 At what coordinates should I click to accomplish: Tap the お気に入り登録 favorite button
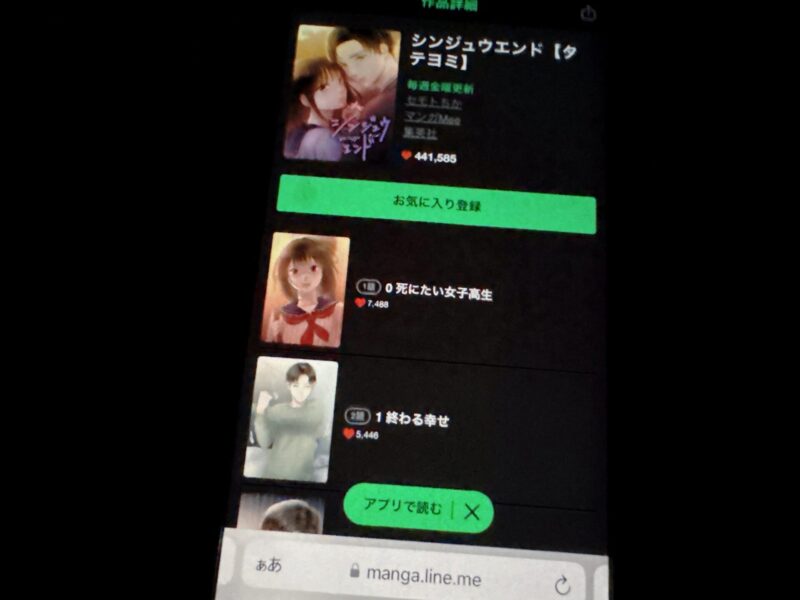pos(437,205)
